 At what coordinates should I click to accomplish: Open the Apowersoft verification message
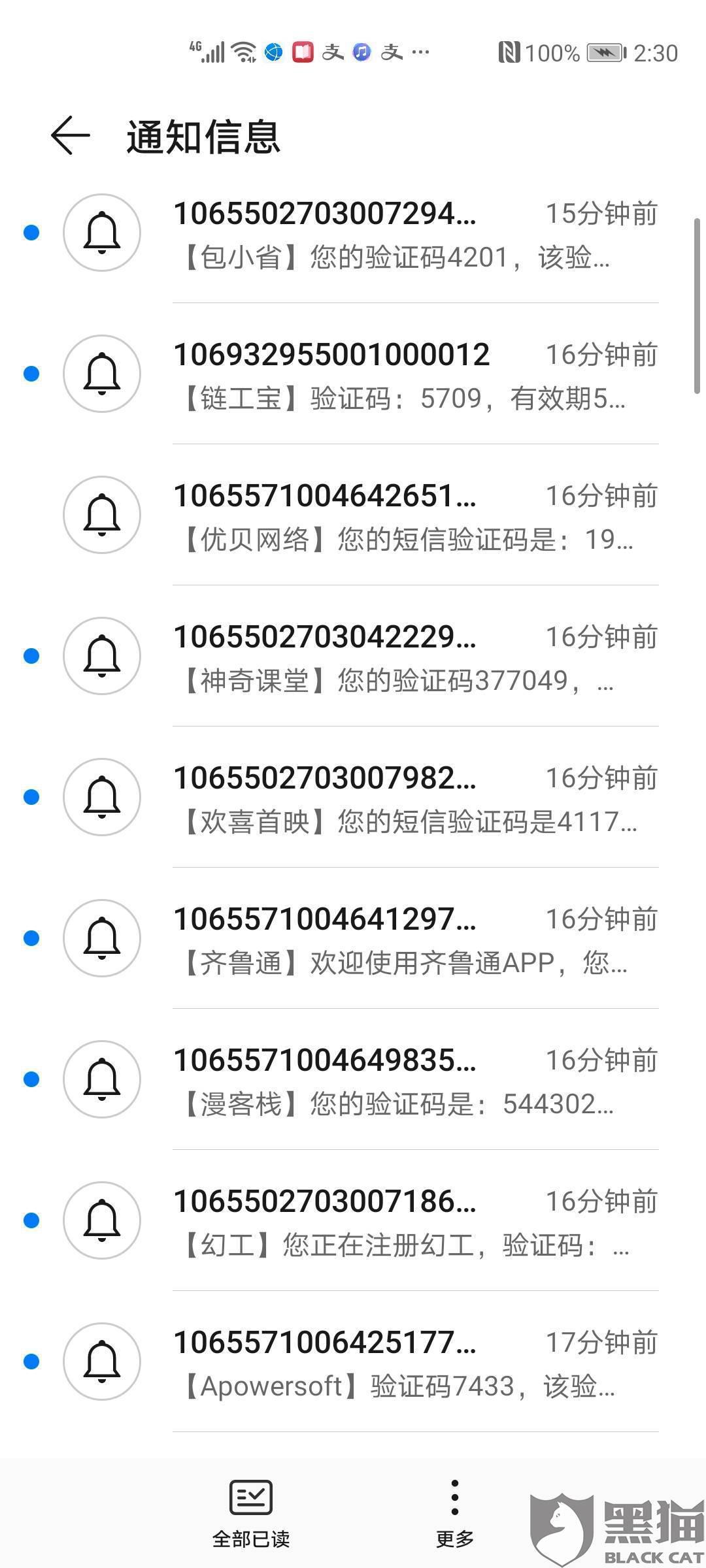point(392,1363)
